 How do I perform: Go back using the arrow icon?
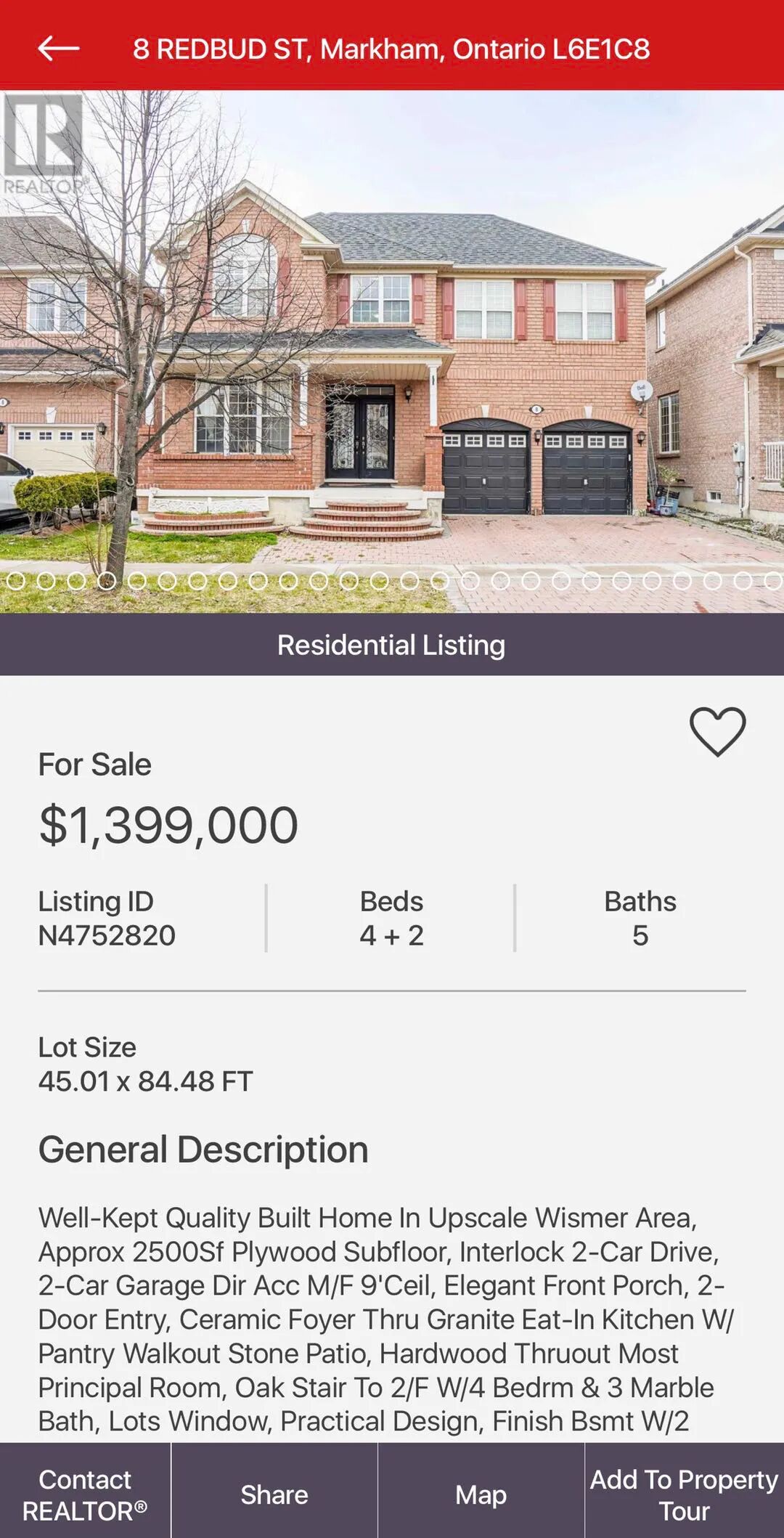[x=59, y=49]
